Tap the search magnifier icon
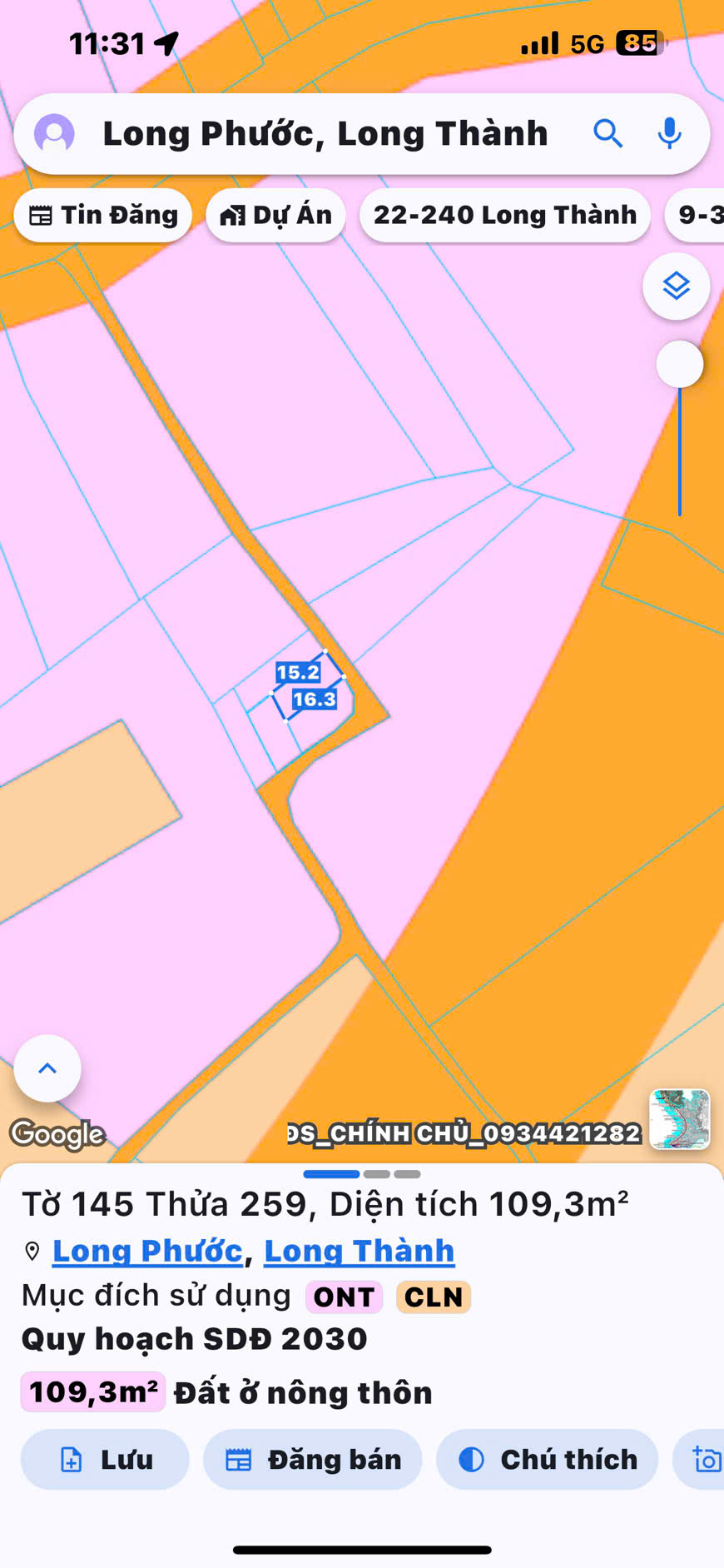 click(607, 133)
